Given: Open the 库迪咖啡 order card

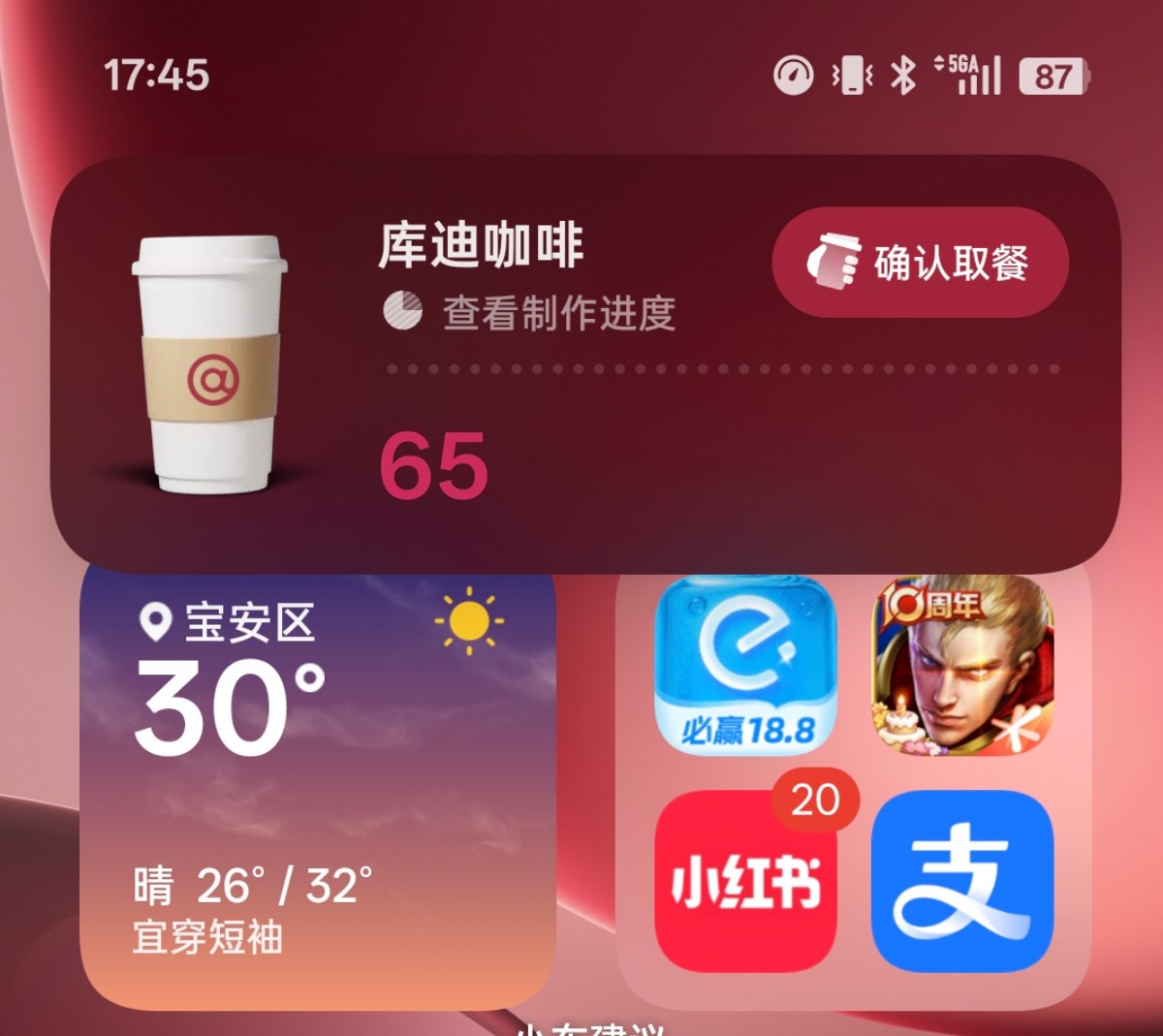Looking at the screenshot, I should [581, 436].
